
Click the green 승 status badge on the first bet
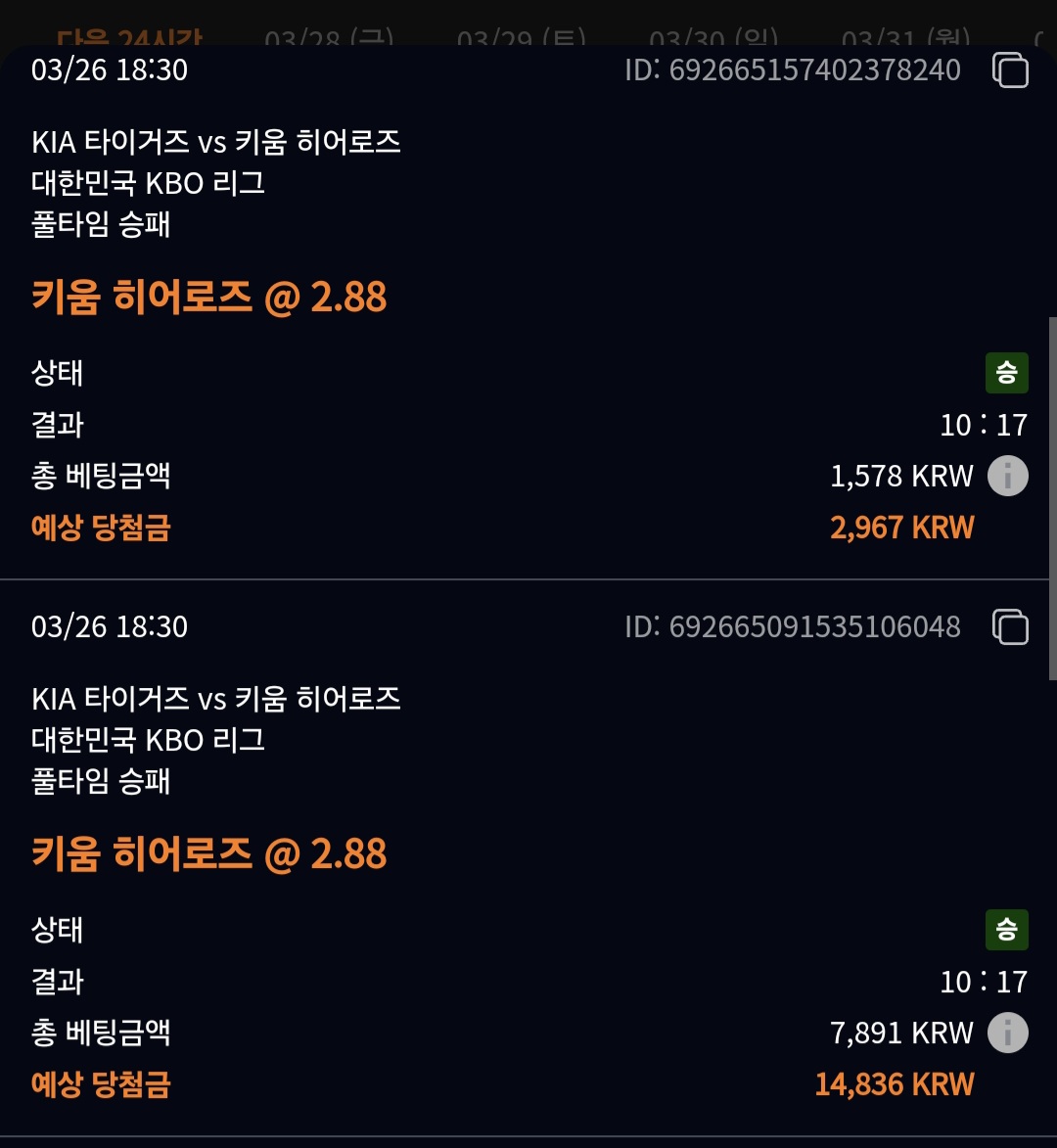tap(1007, 373)
